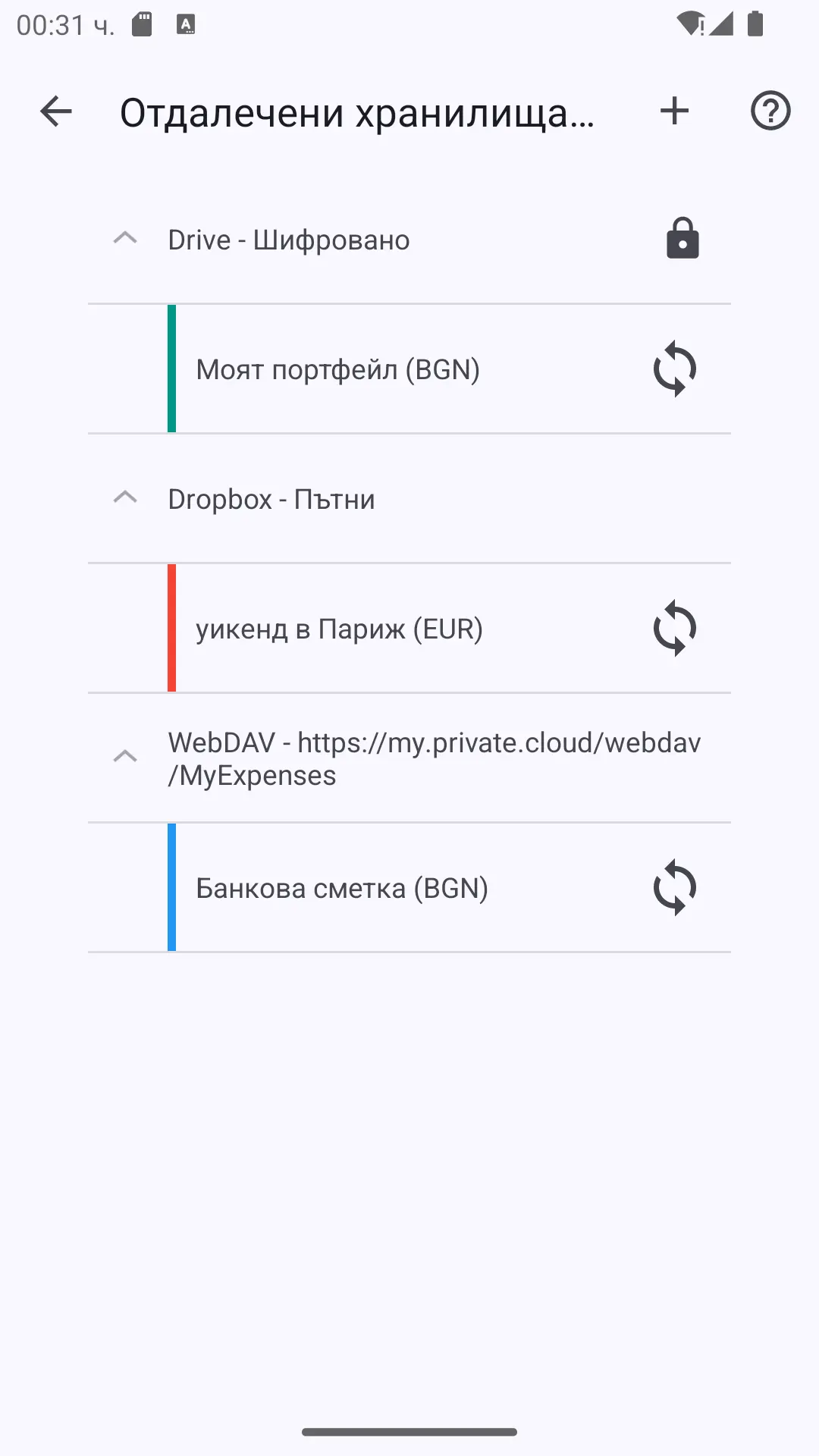Open the уикенд в Париж (EUR) row
This screenshot has width=819, height=1456.
pyautogui.click(x=409, y=629)
